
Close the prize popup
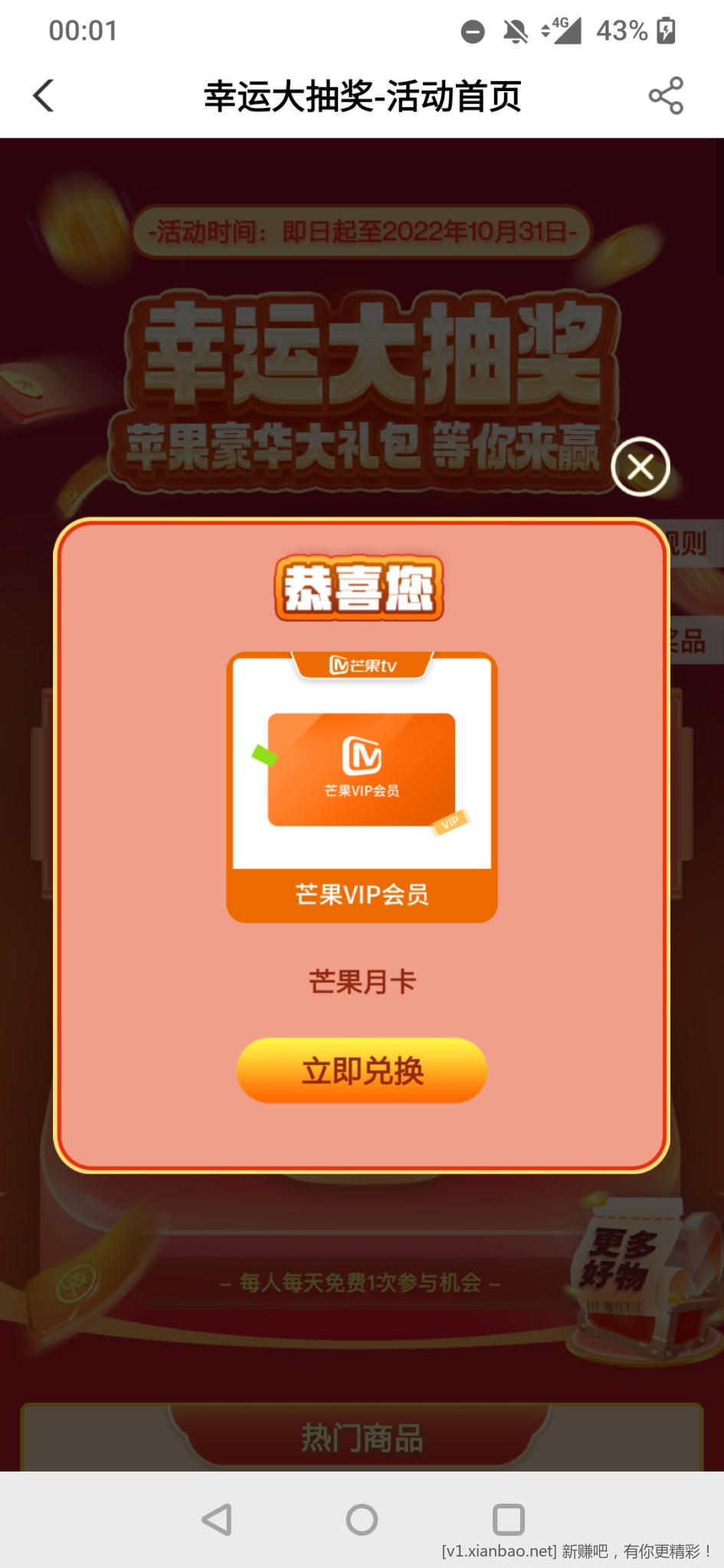click(640, 467)
